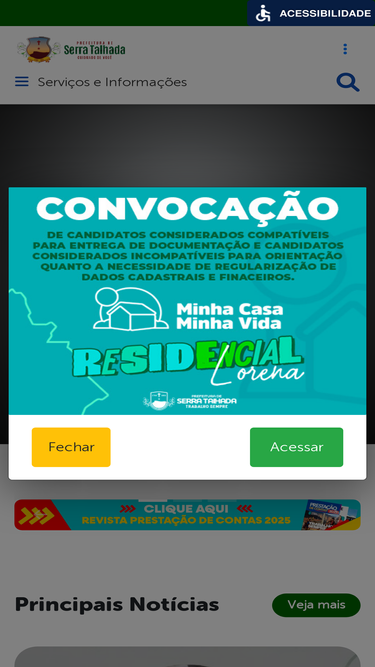Open the Acessibilidade options
Viewport: 375px width, 667px height.
[312, 13]
